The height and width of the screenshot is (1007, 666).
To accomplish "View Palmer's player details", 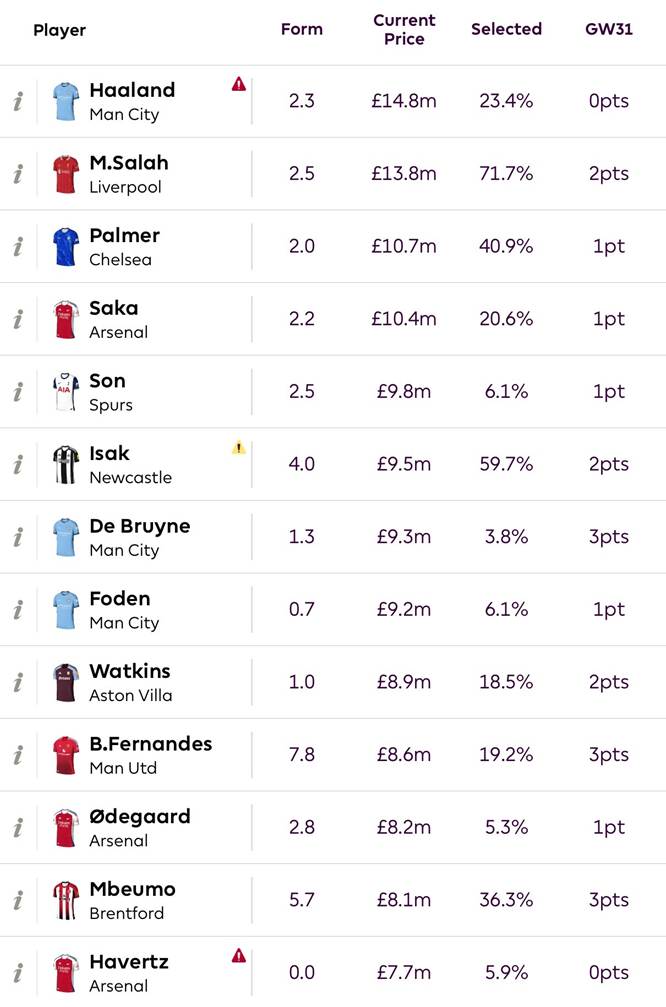I will [x=124, y=246].
